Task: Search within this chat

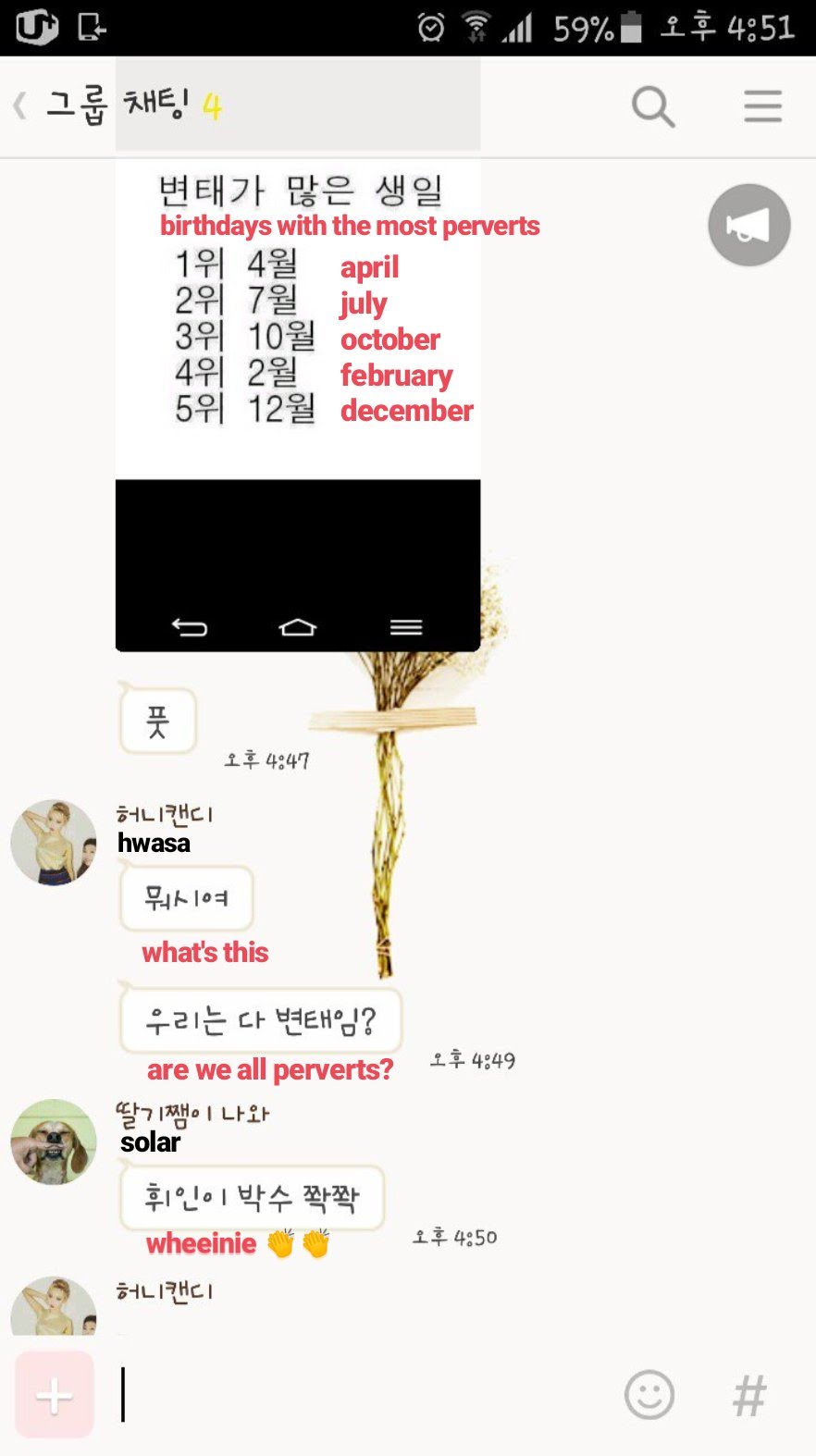Action: tap(652, 106)
